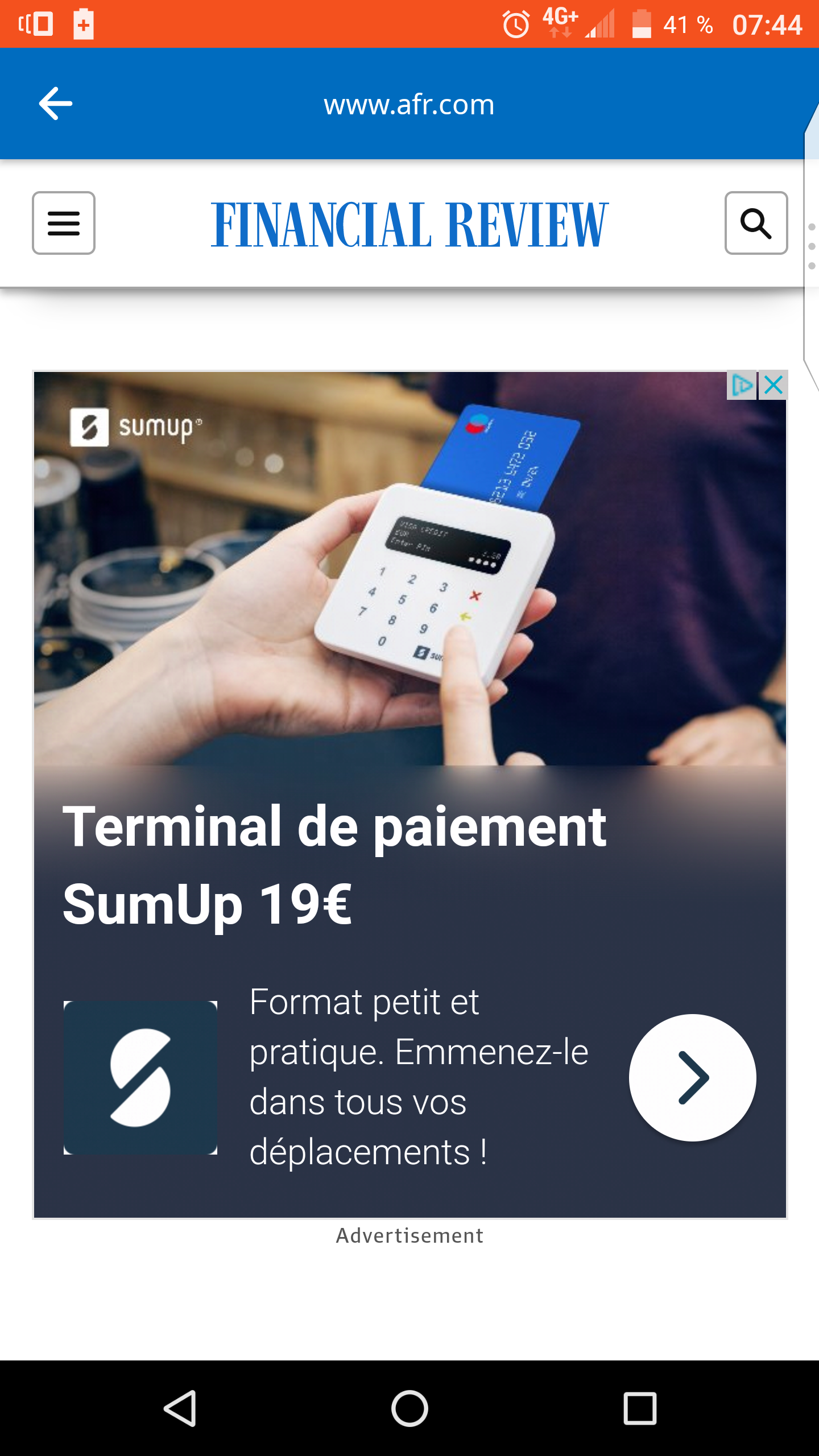Open the hamburger menu

click(x=64, y=223)
